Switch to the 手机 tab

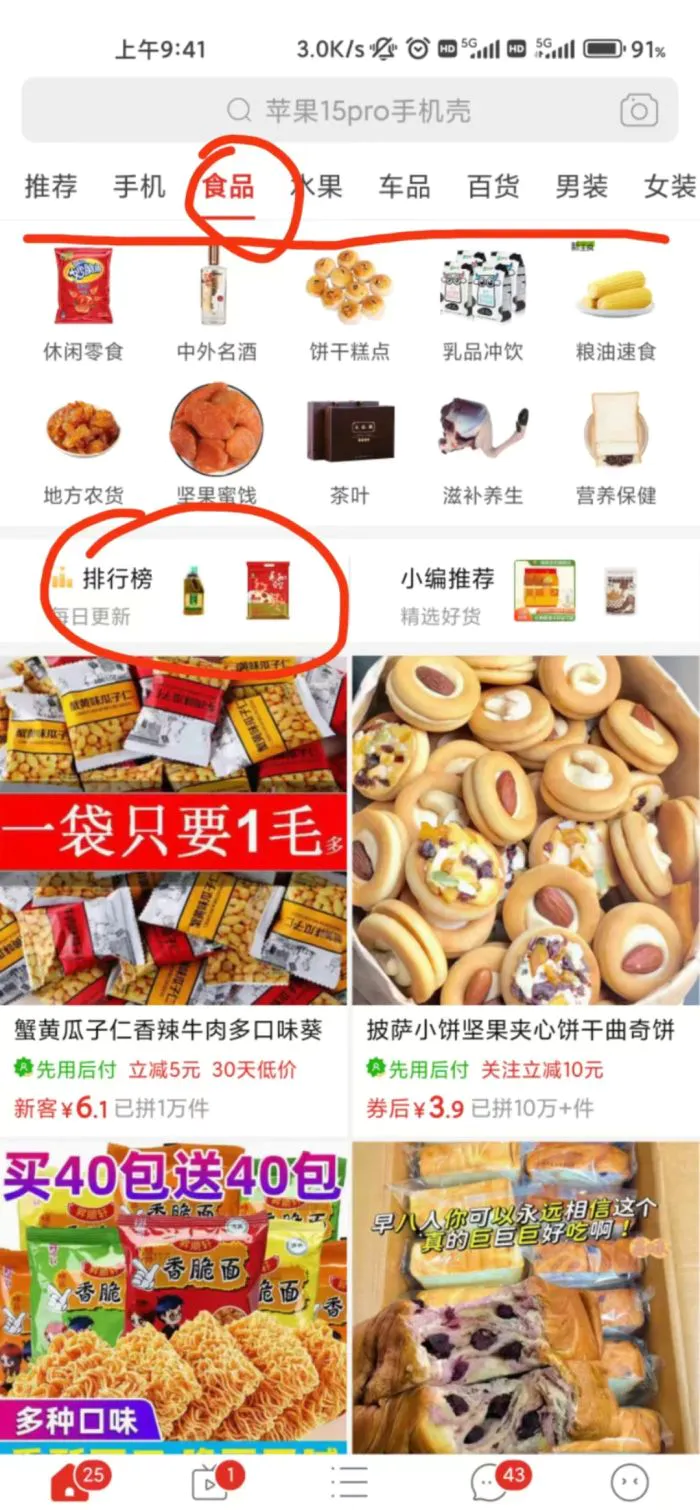[x=138, y=186]
